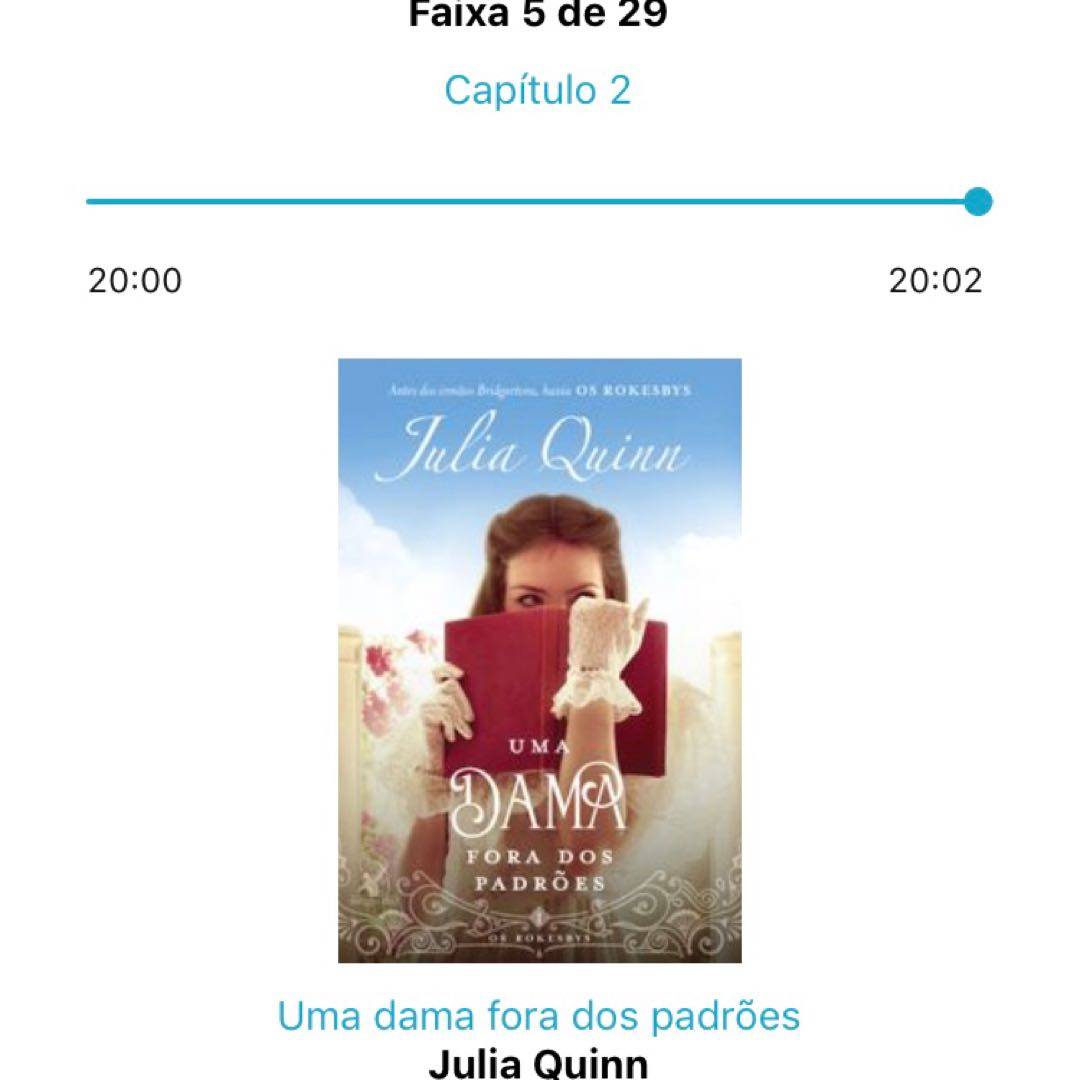Image resolution: width=1080 pixels, height=1080 pixels.
Task: Open the Uma dama fora dos padrões title link
Action: coord(538,1015)
